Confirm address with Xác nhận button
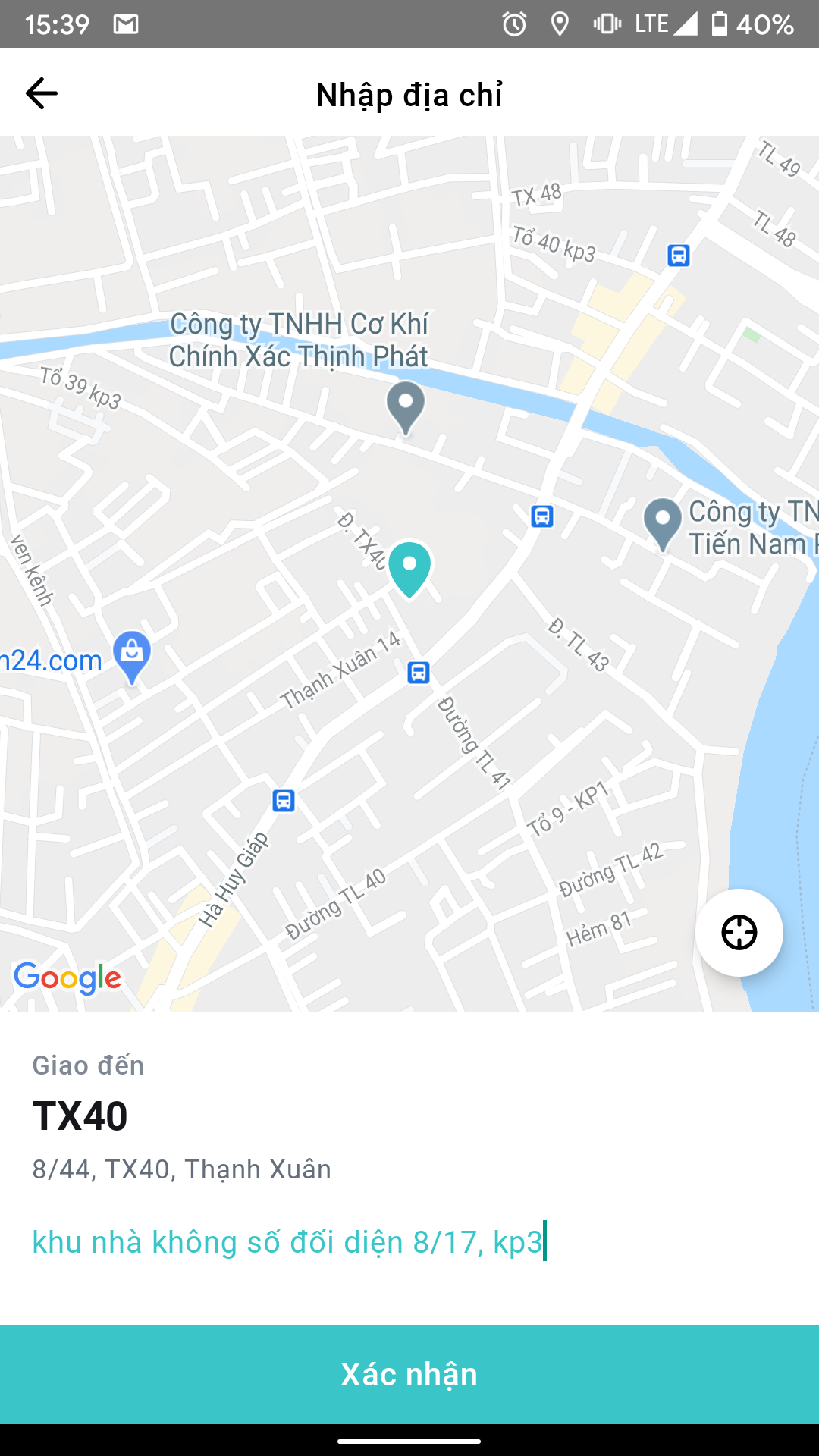819x1456 pixels. click(x=409, y=1374)
